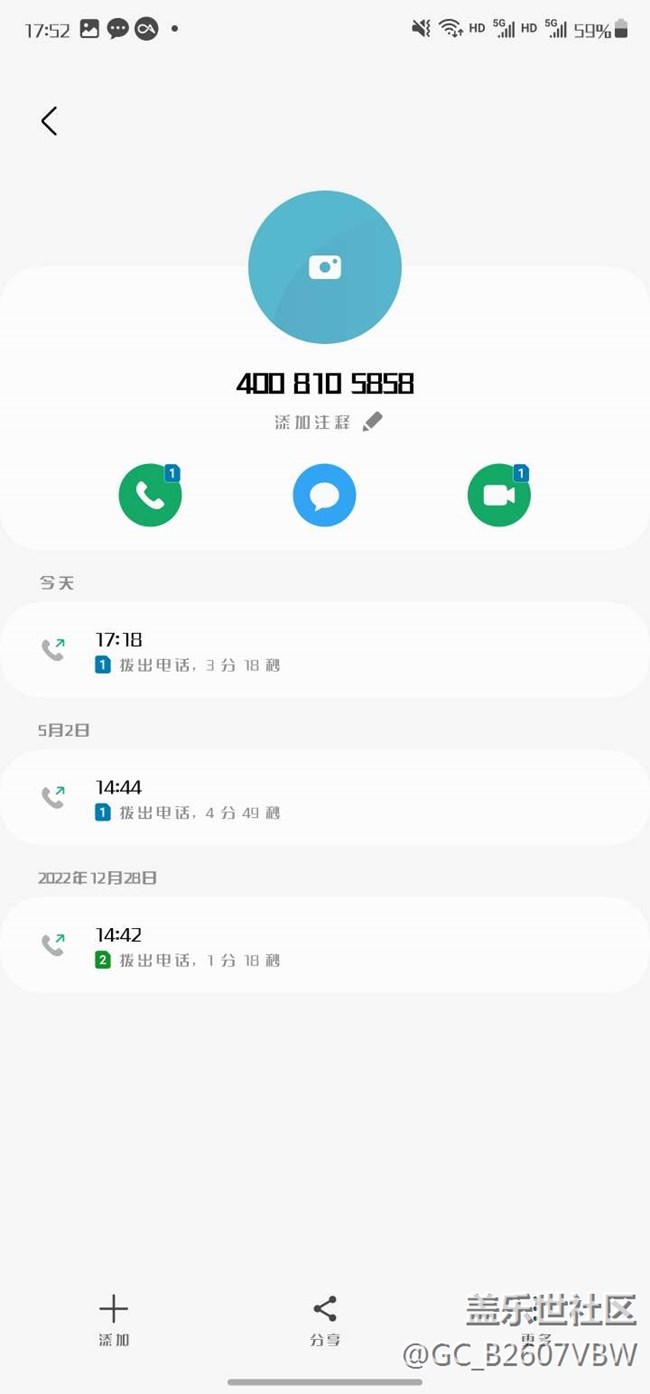Start a video call with the camera button
Image resolution: width=650 pixels, height=1394 pixels.
click(498, 495)
